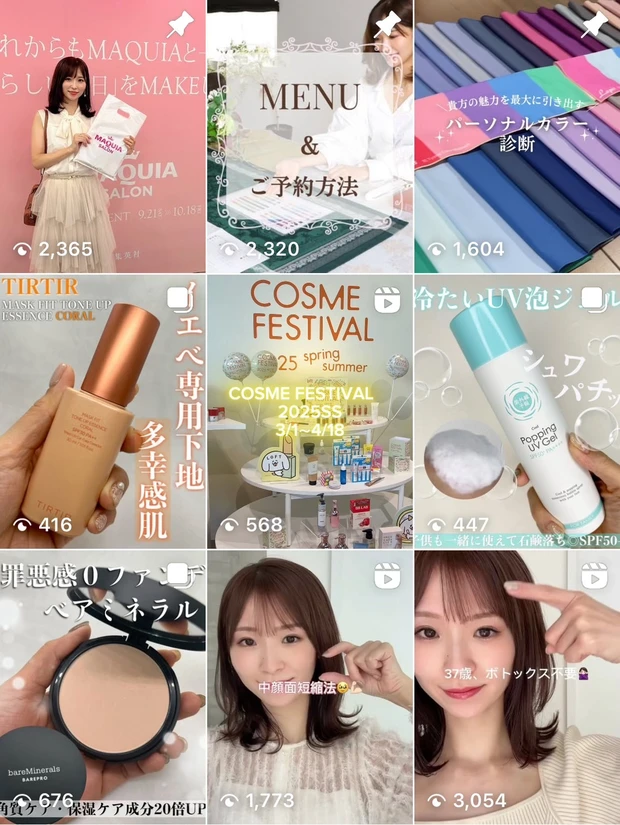The height and width of the screenshot is (825, 620).
Task: Open the pinned MAQUIA Salon post
Action: [102, 137]
